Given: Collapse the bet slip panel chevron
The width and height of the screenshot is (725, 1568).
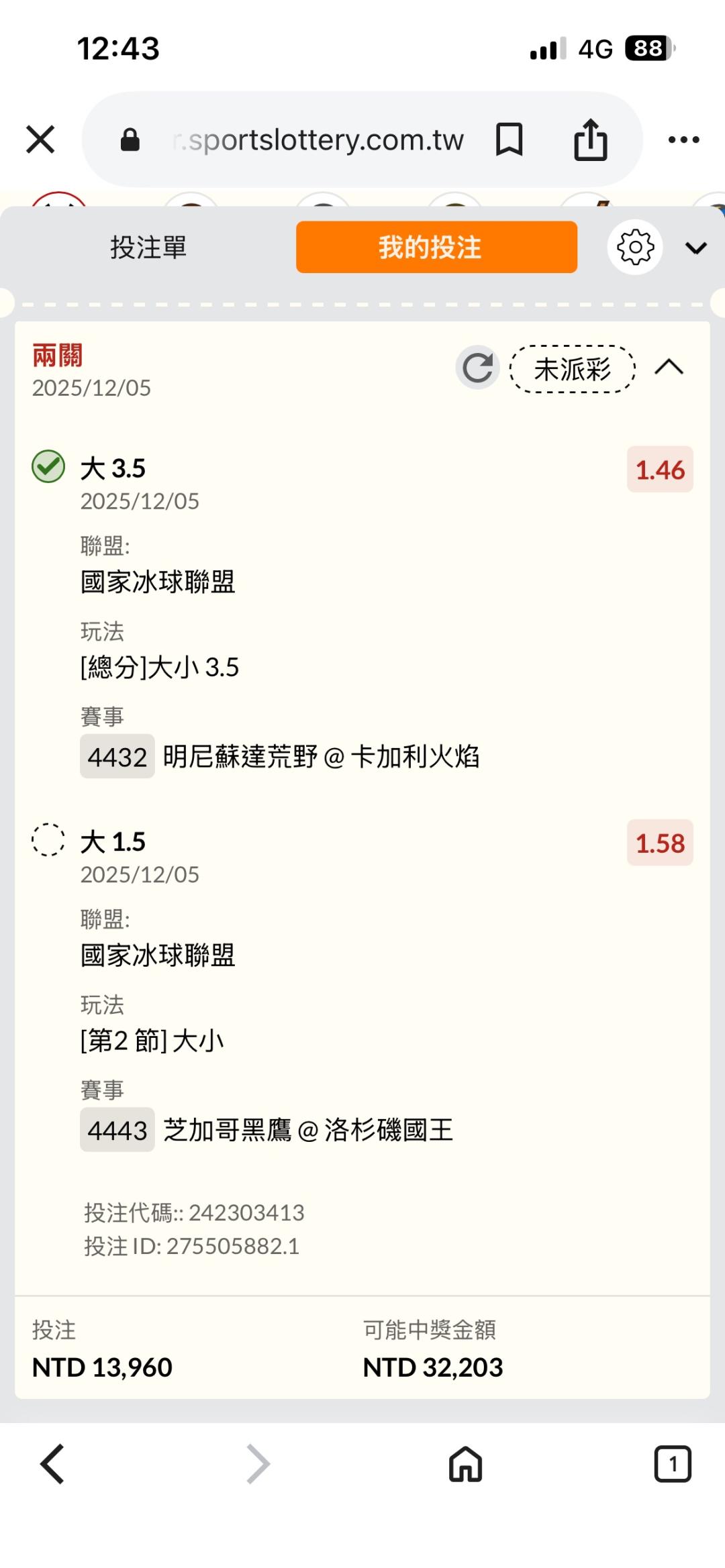Looking at the screenshot, I should point(696,248).
